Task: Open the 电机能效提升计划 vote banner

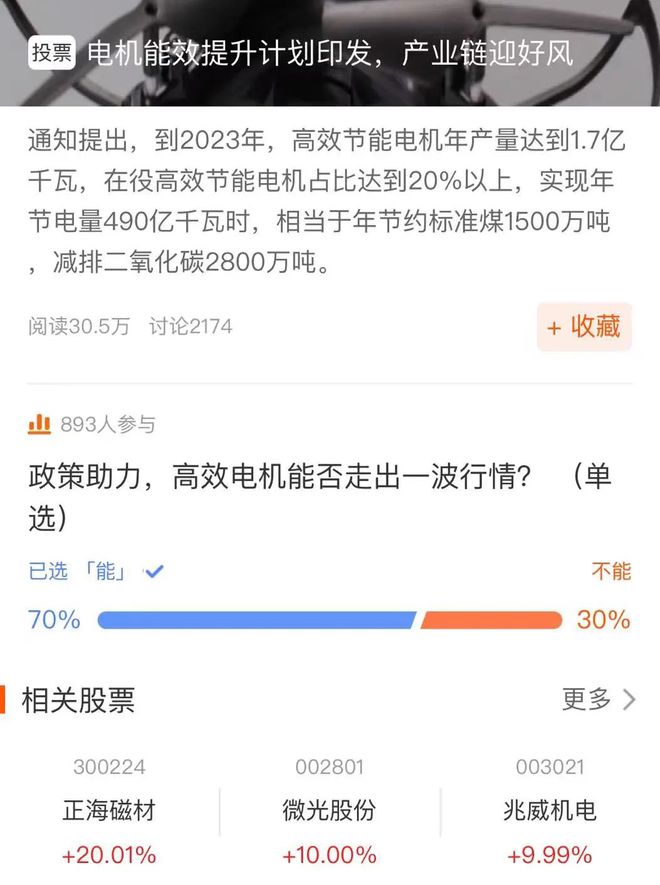Action: click(x=330, y=53)
